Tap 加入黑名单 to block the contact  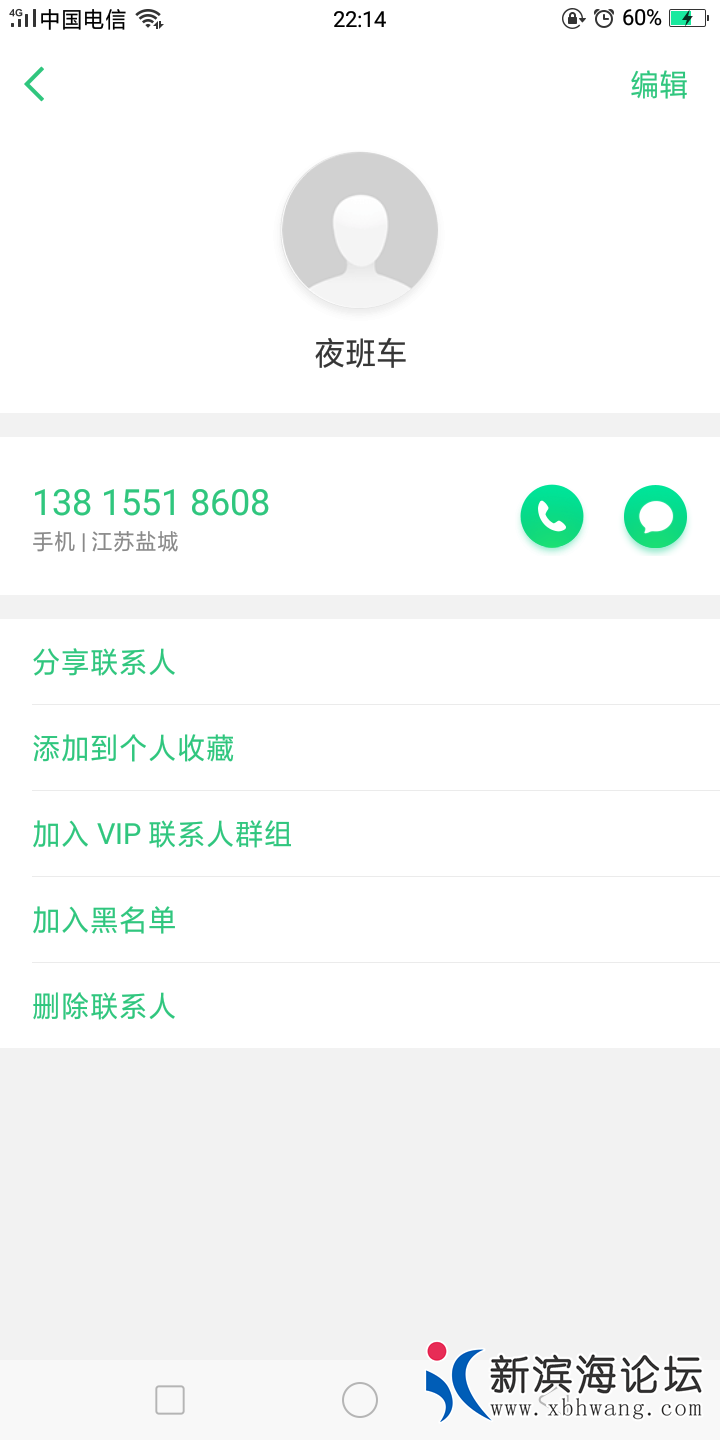[104, 920]
